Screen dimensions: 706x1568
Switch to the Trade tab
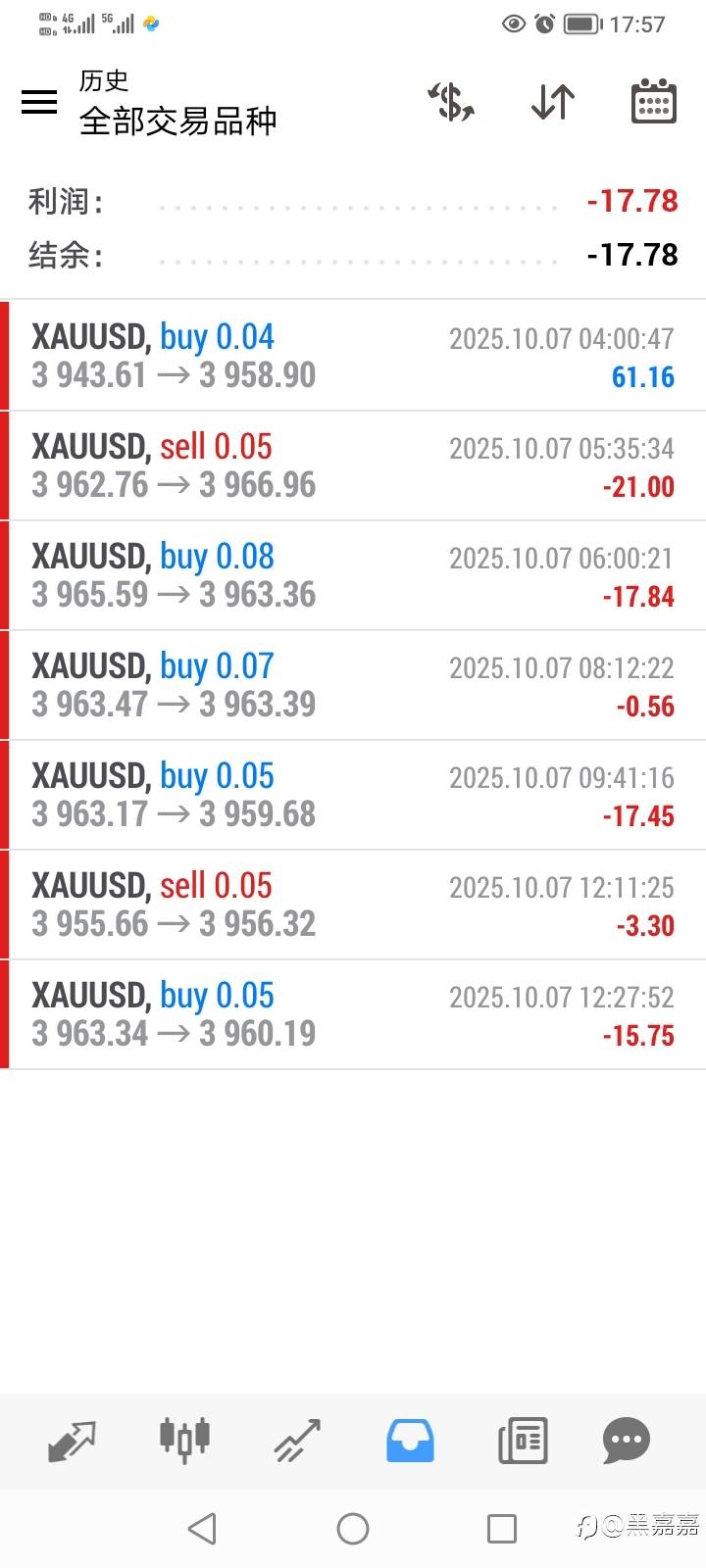tap(297, 1441)
